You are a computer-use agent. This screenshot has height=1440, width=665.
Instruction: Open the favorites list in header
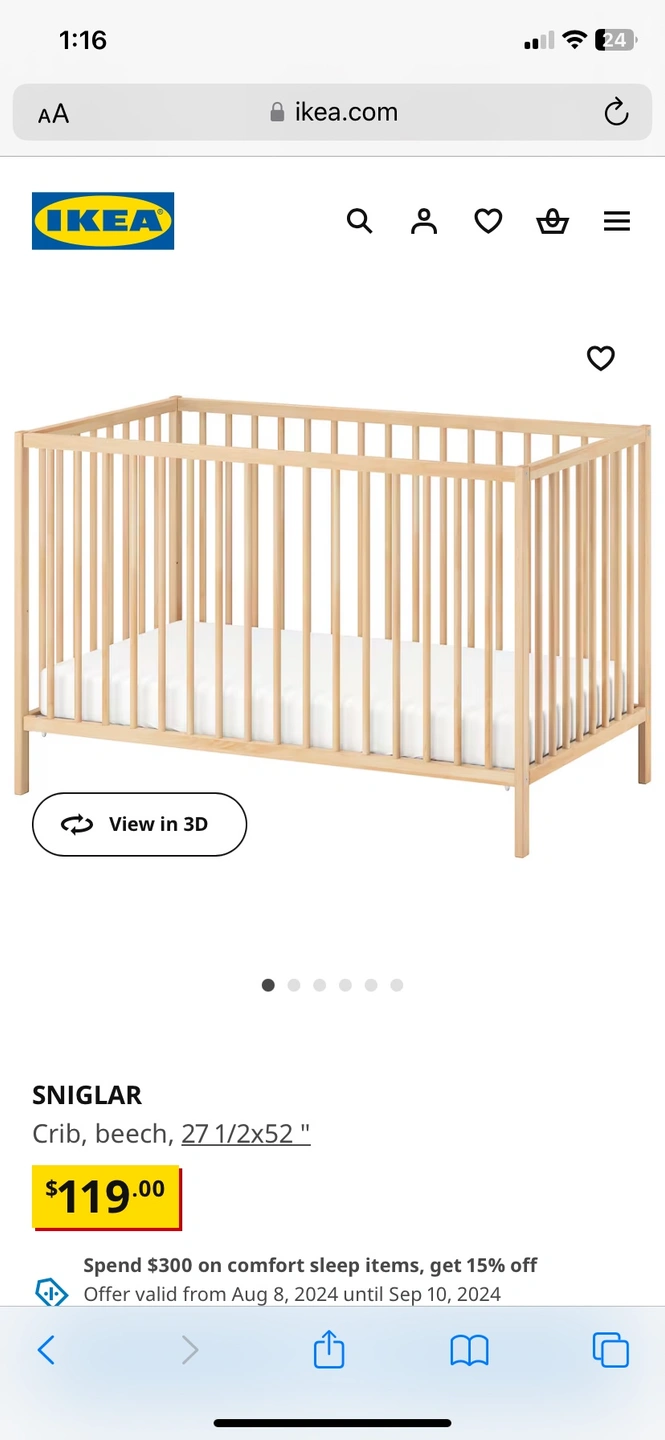pyautogui.click(x=488, y=221)
